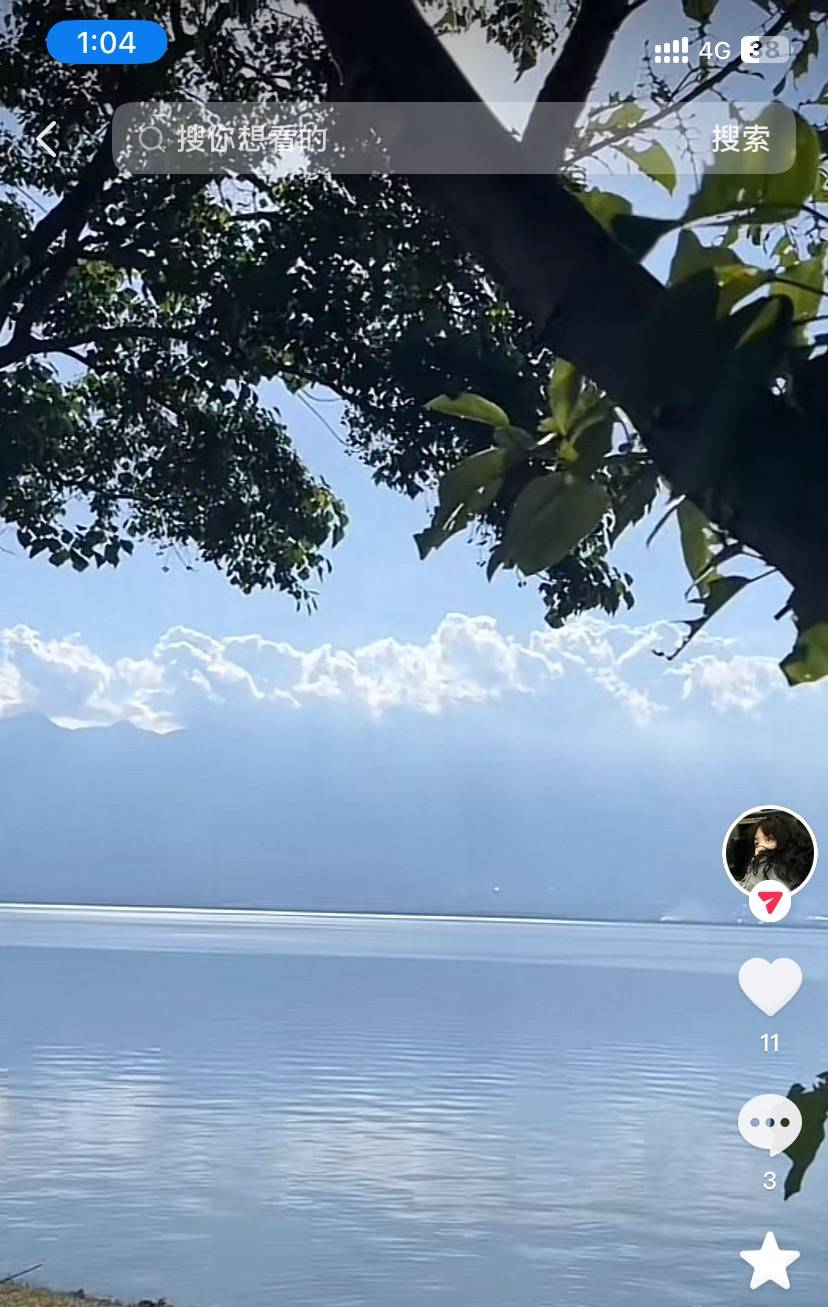Open the creator's profile avatar
This screenshot has width=828, height=1307.
[x=769, y=850]
